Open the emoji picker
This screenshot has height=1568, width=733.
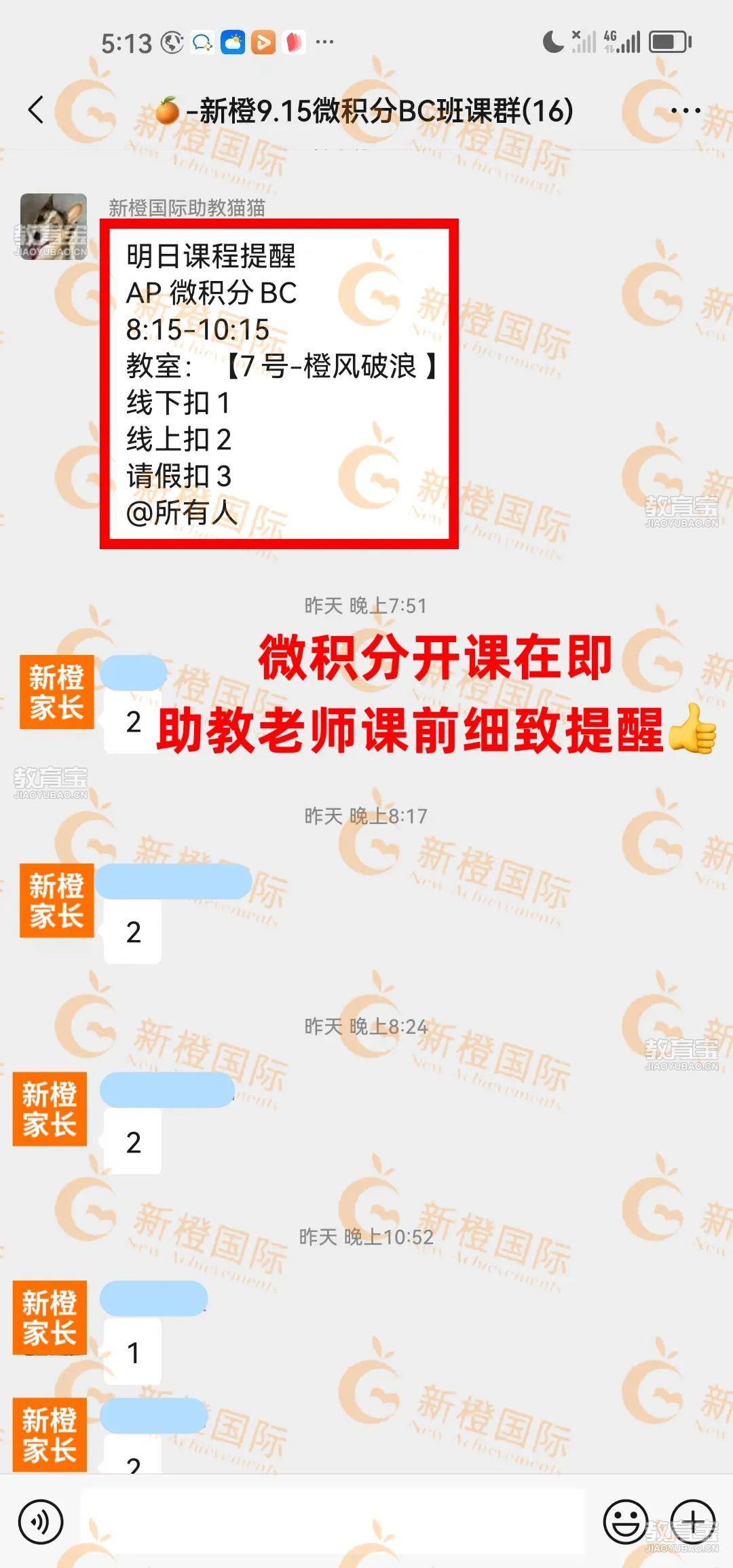[x=625, y=1522]
